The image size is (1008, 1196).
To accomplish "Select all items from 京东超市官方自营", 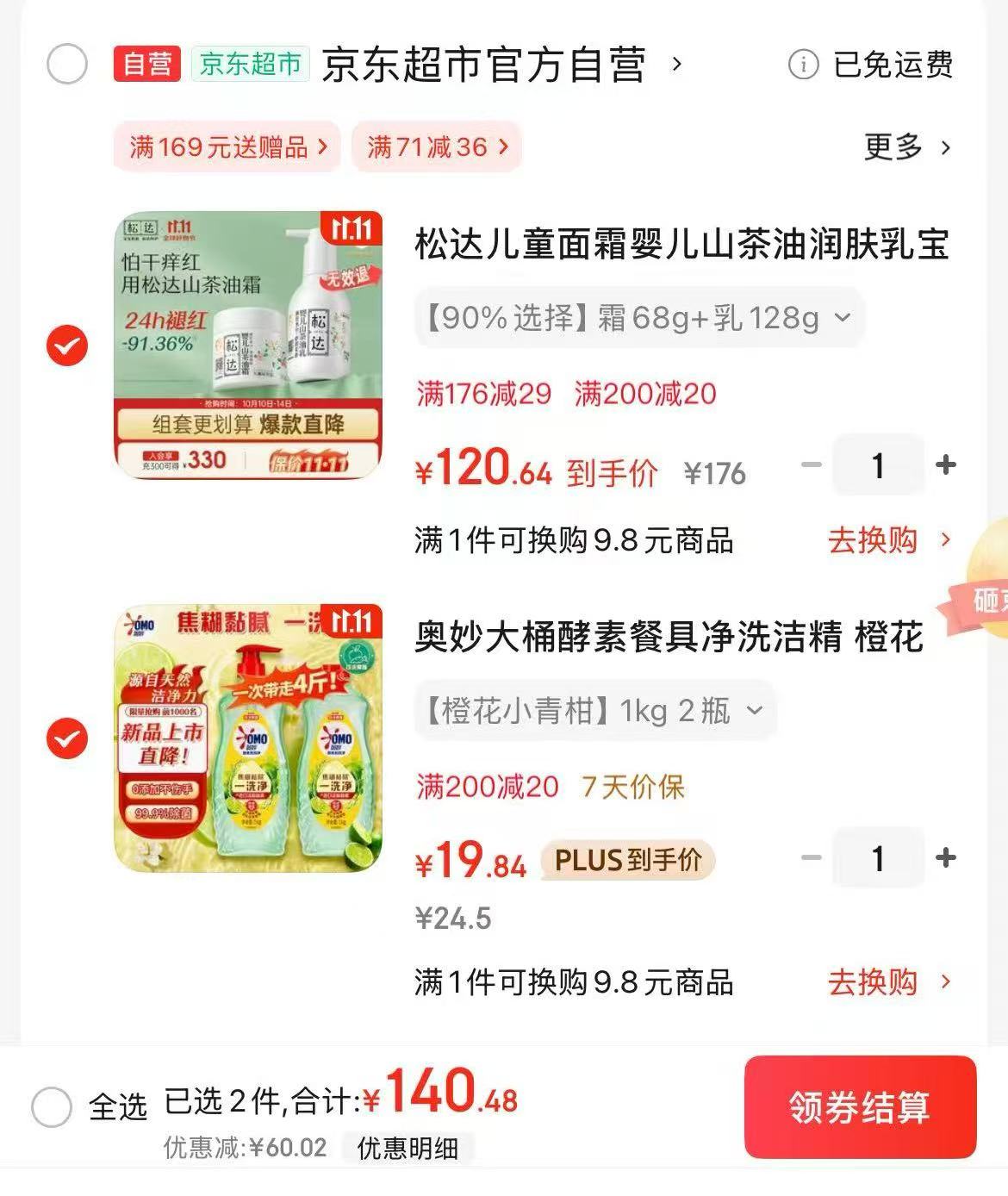I will point(67,65).
